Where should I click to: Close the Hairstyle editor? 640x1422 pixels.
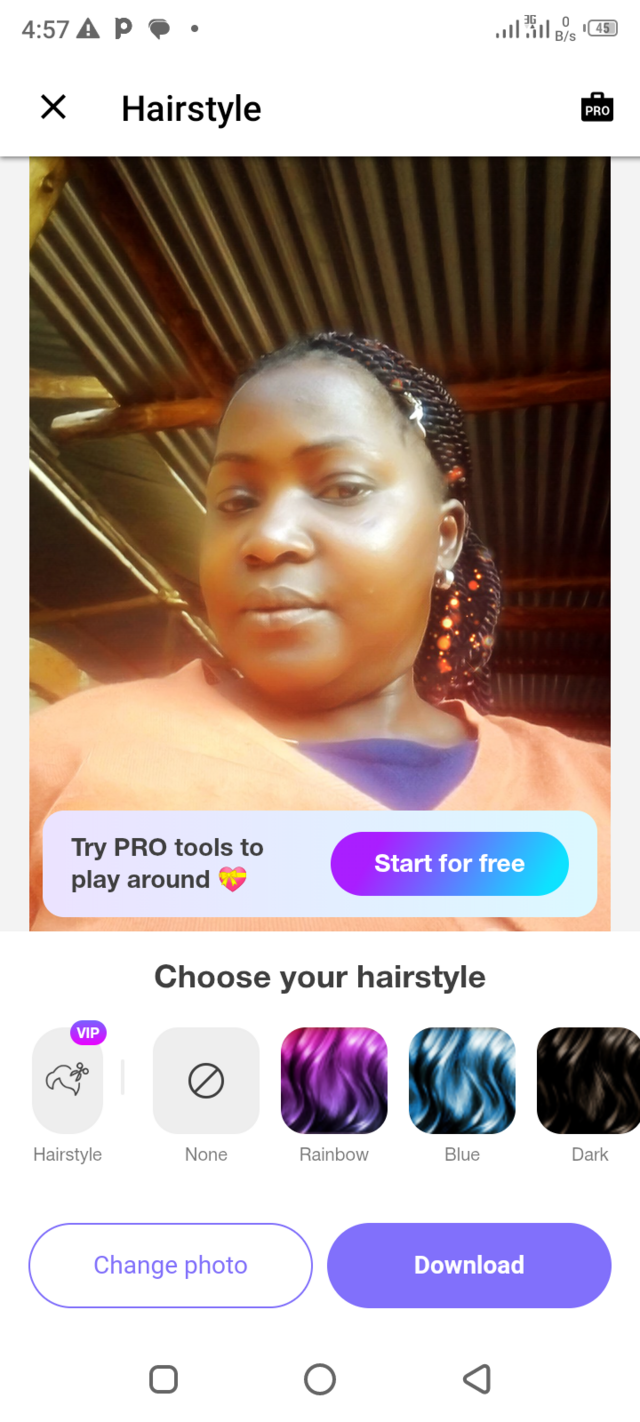[x=53, y=107]
